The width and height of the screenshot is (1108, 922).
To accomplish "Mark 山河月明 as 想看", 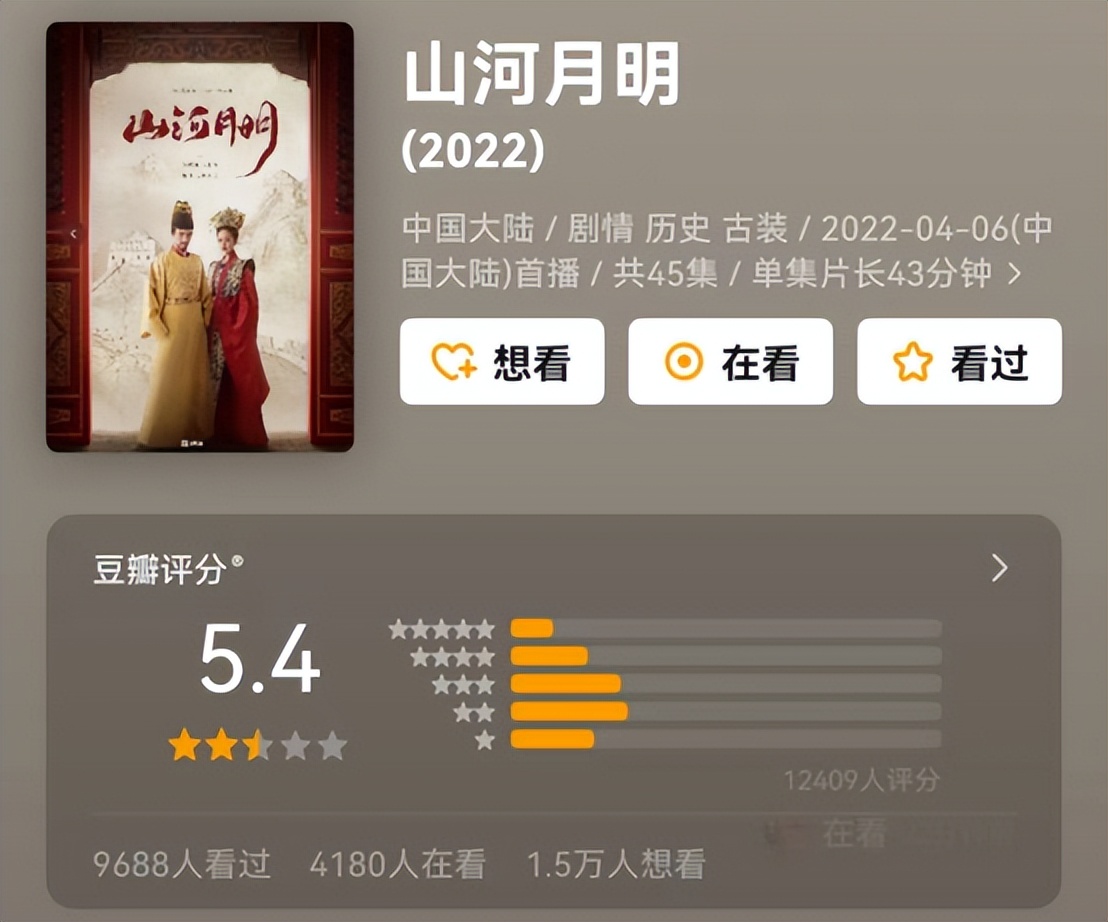I will [502, 362].
